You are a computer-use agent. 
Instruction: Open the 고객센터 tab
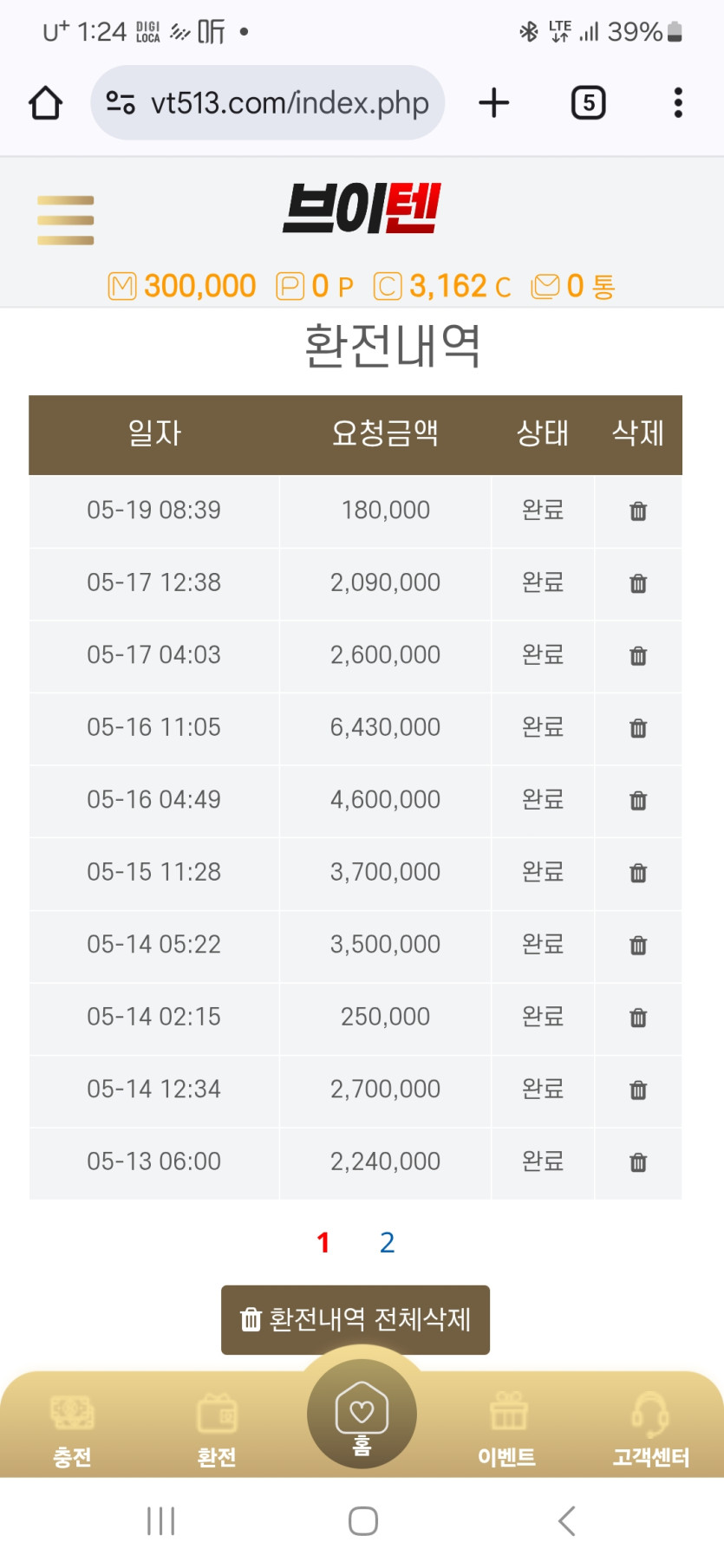point(651,1430)
